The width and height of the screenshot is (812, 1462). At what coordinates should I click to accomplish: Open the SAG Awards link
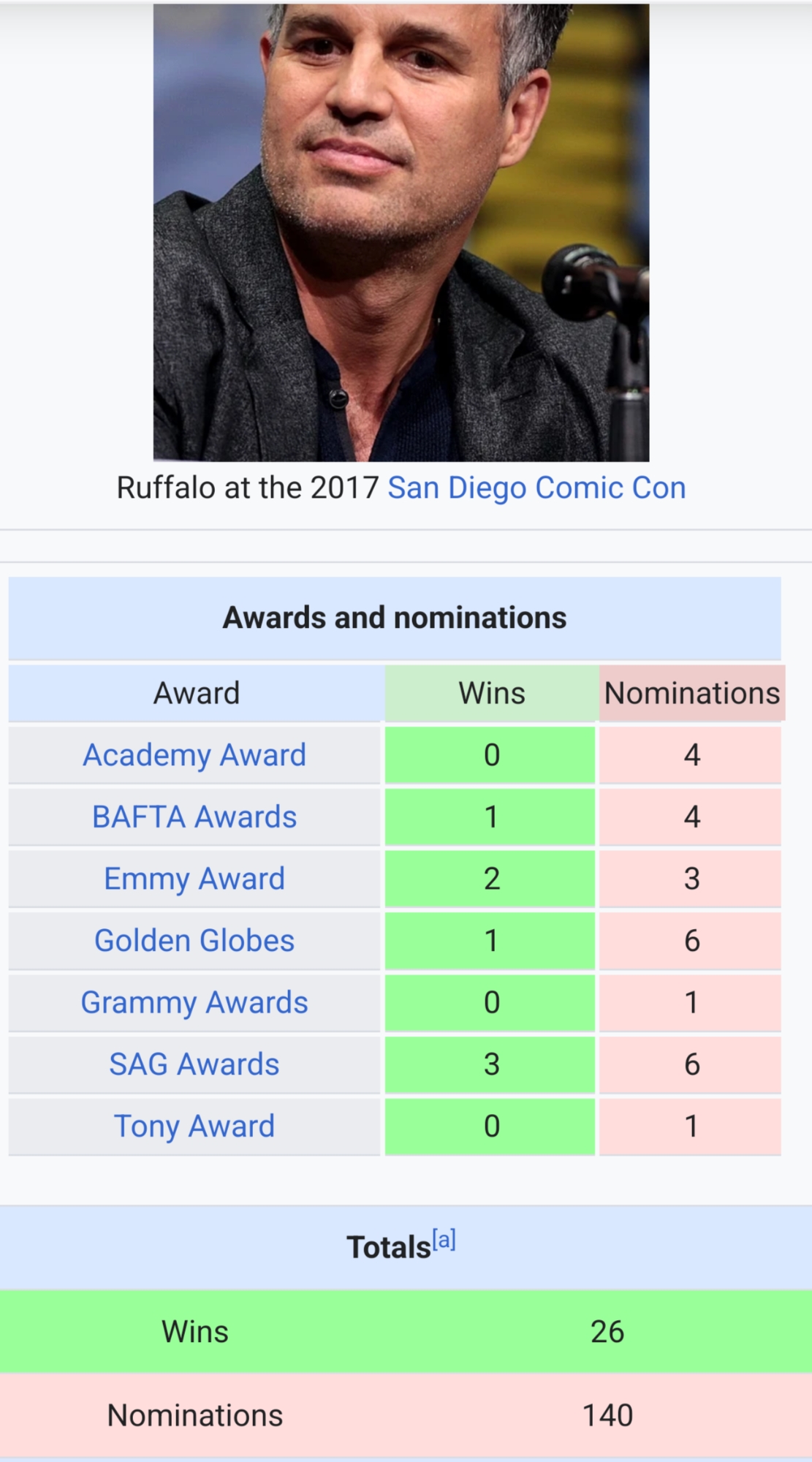(x=194, y=1064)
